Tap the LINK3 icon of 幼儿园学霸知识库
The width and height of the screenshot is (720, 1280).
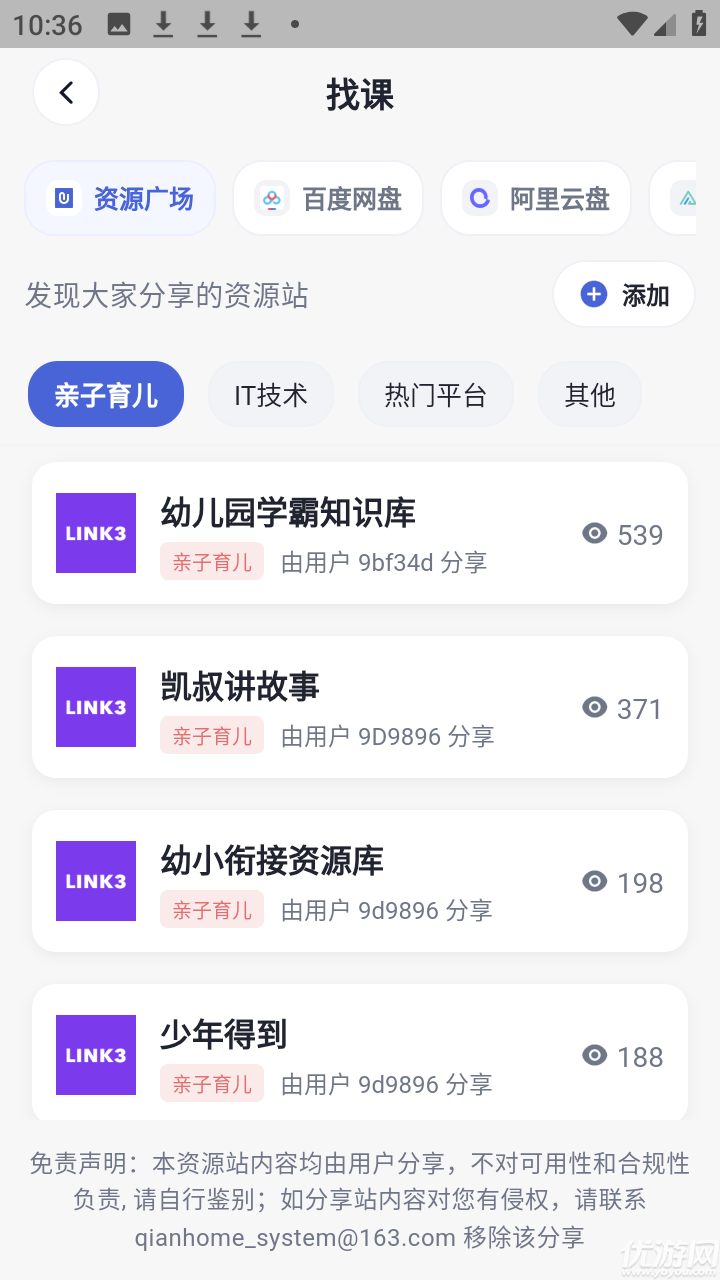click(x=95, y=533)
